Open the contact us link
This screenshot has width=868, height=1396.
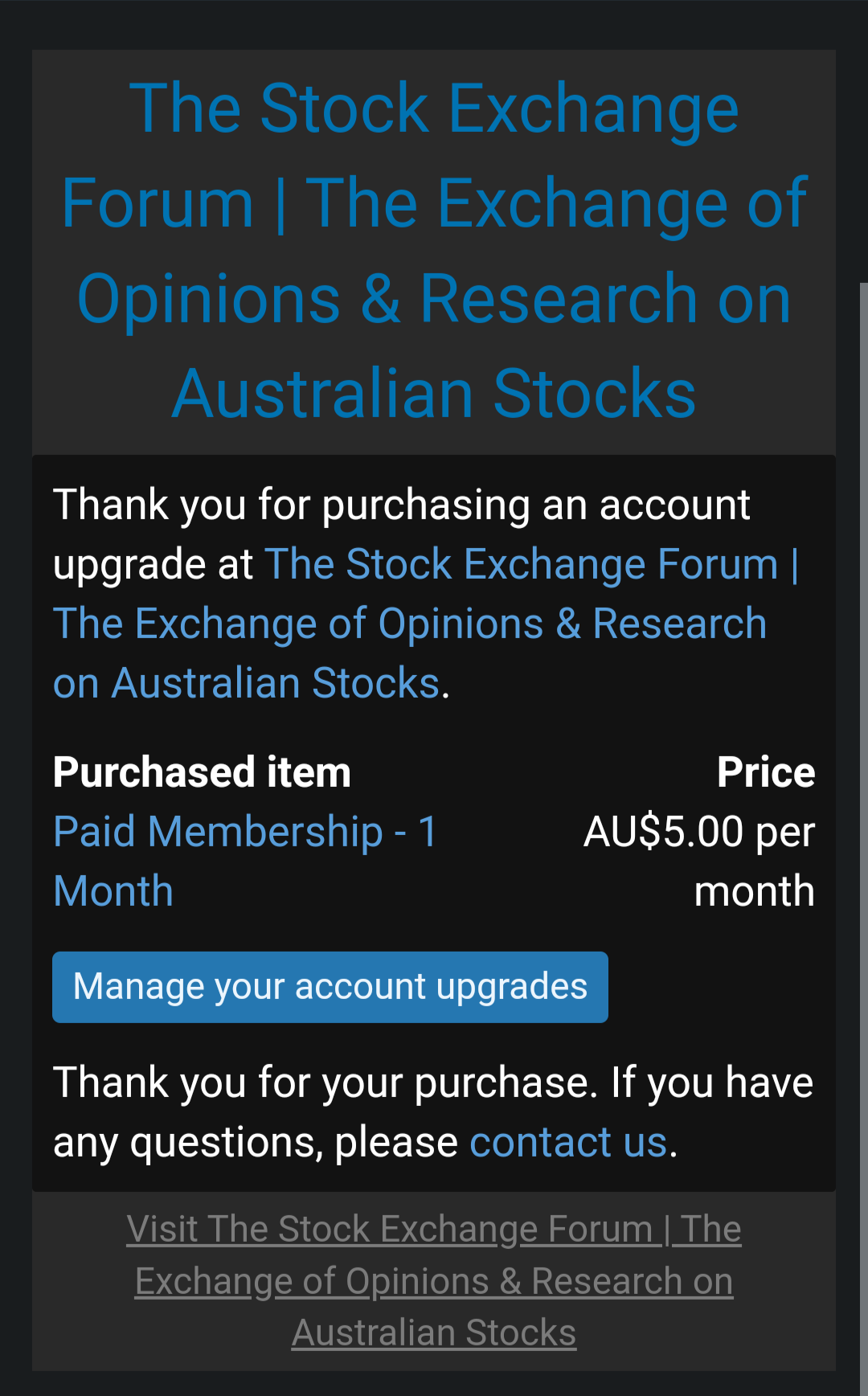568,1142
